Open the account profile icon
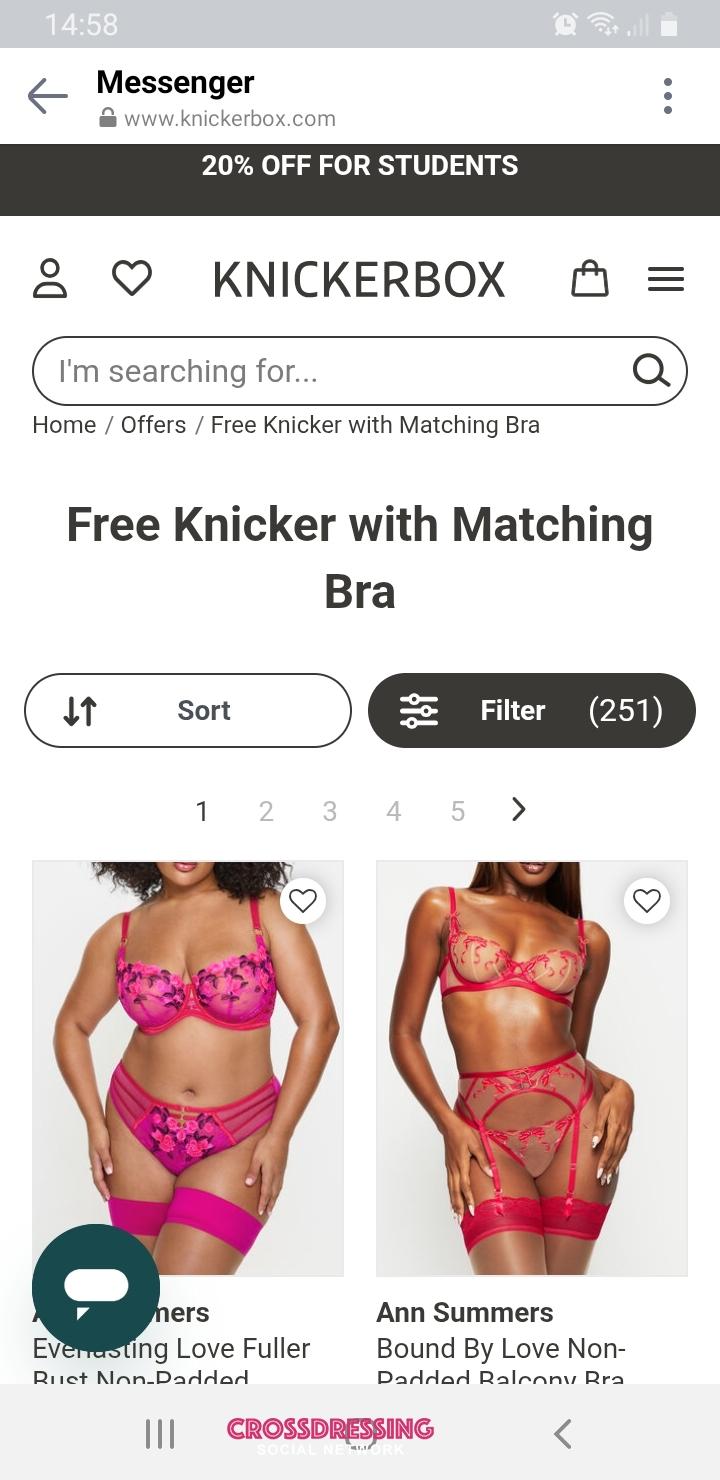The width and height of the screenshot is (720, 1480). click(50, 279)
